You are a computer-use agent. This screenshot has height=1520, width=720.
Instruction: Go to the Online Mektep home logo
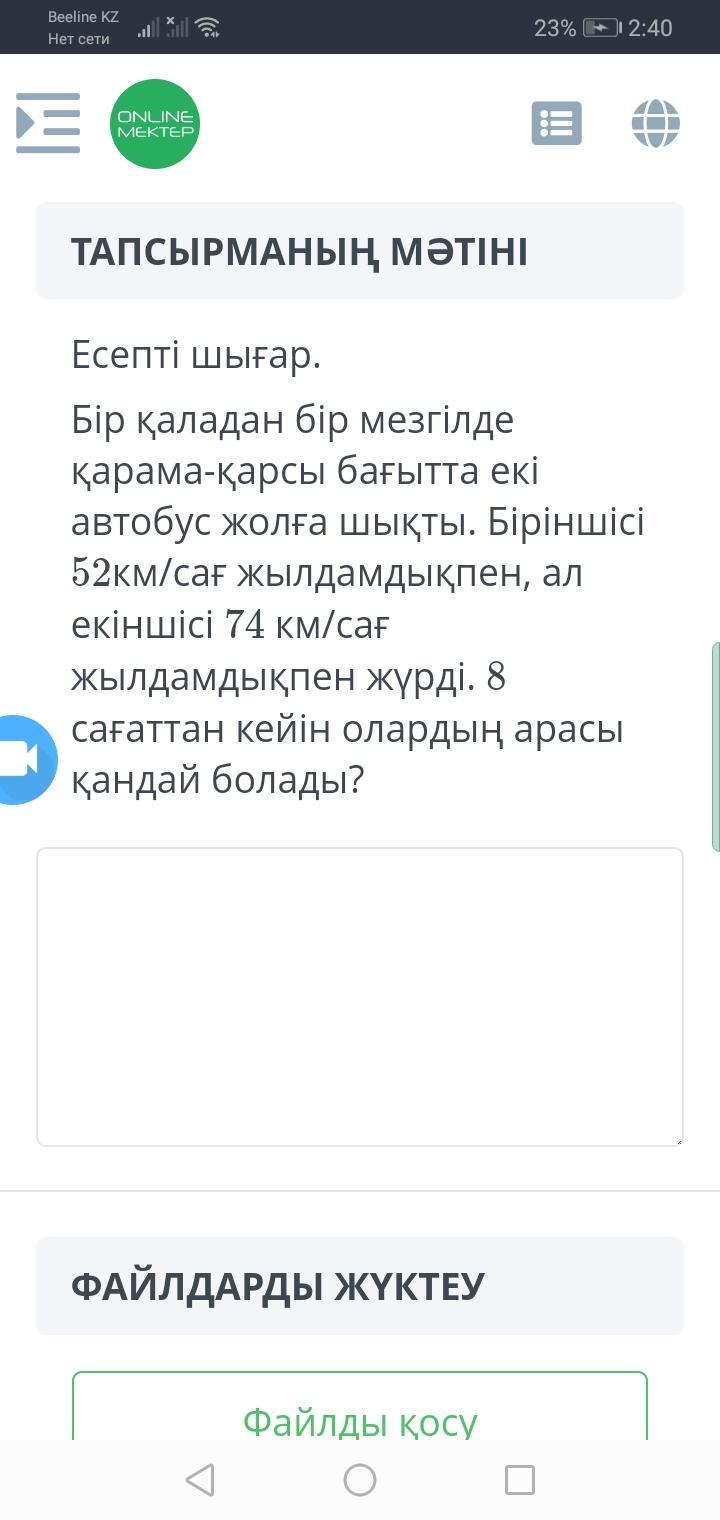pyautogui.click(x=155, y=124)
